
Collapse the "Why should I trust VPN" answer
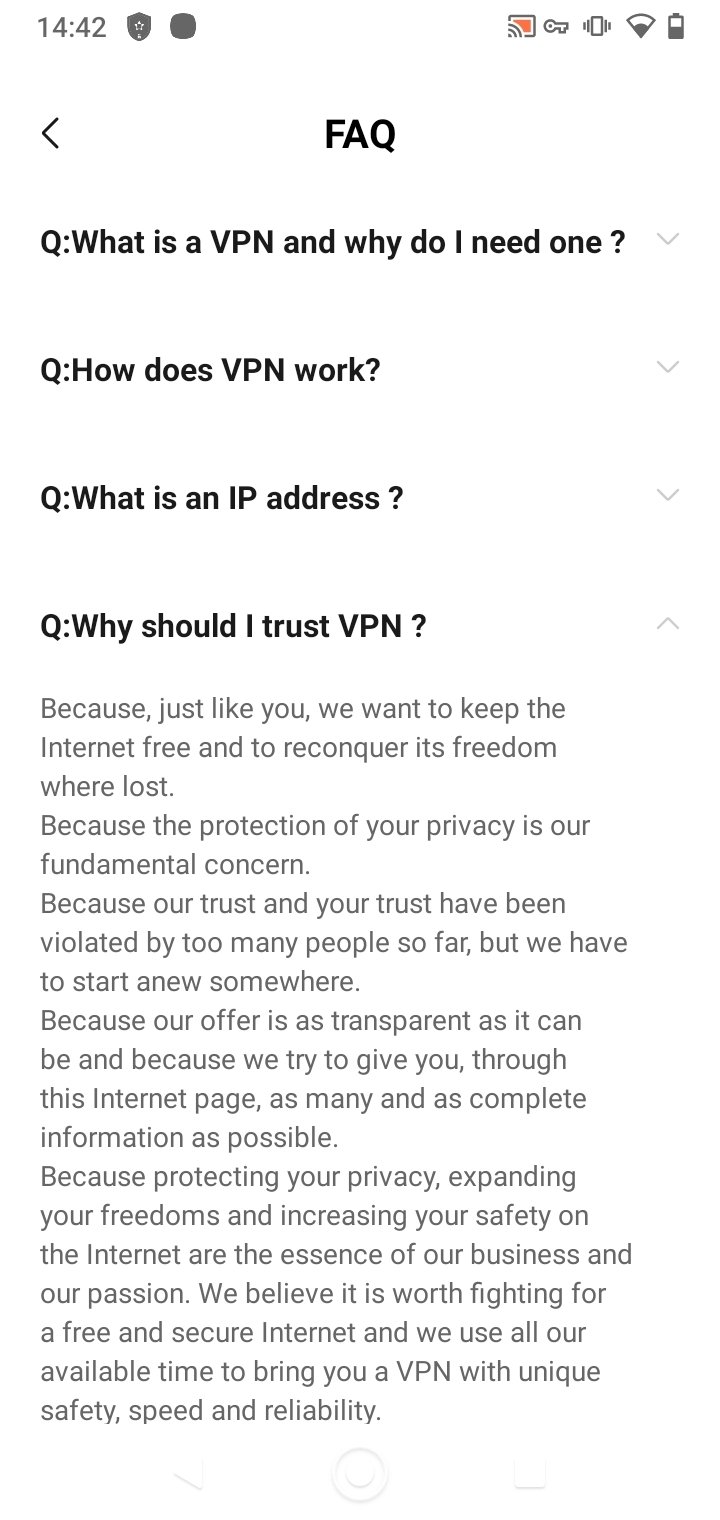click(360, 626)
